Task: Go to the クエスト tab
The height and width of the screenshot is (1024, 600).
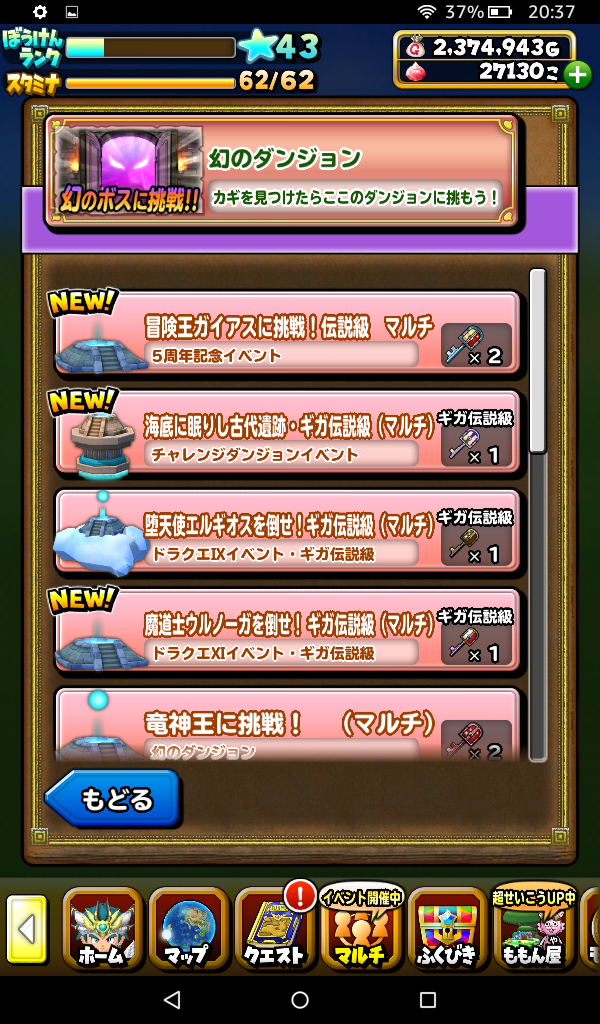Action: pyautogui.click(x=275, y=929)
